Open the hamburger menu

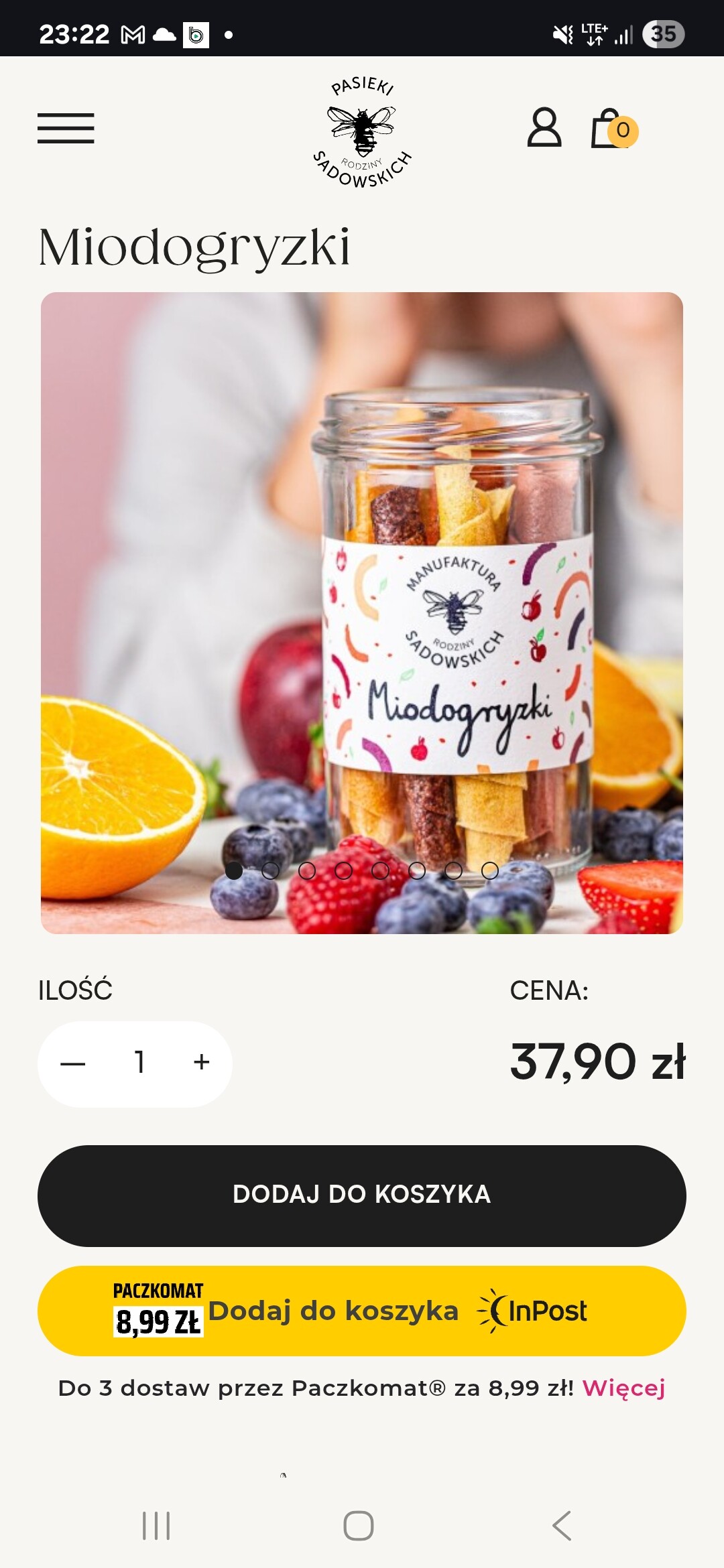[x=66, y=129]
